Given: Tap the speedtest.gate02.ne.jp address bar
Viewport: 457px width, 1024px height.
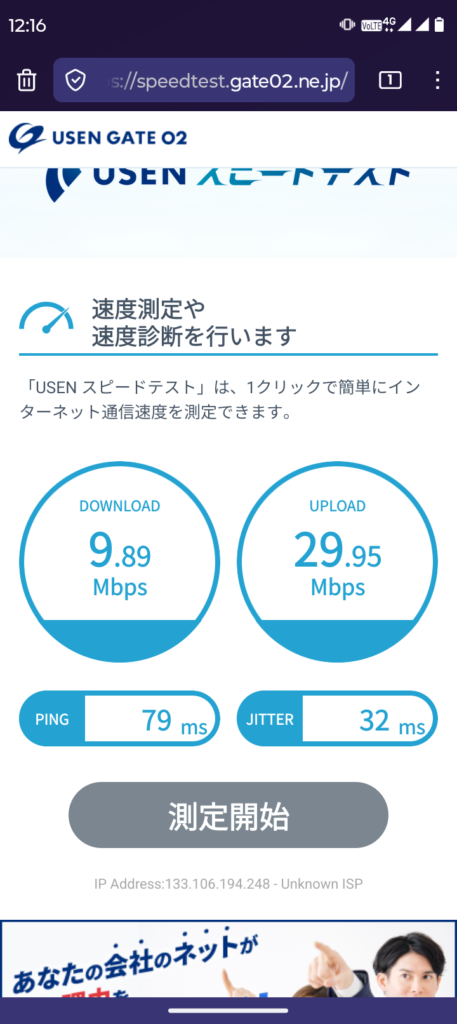Looking at the screenshot, I should click(204, 80).
